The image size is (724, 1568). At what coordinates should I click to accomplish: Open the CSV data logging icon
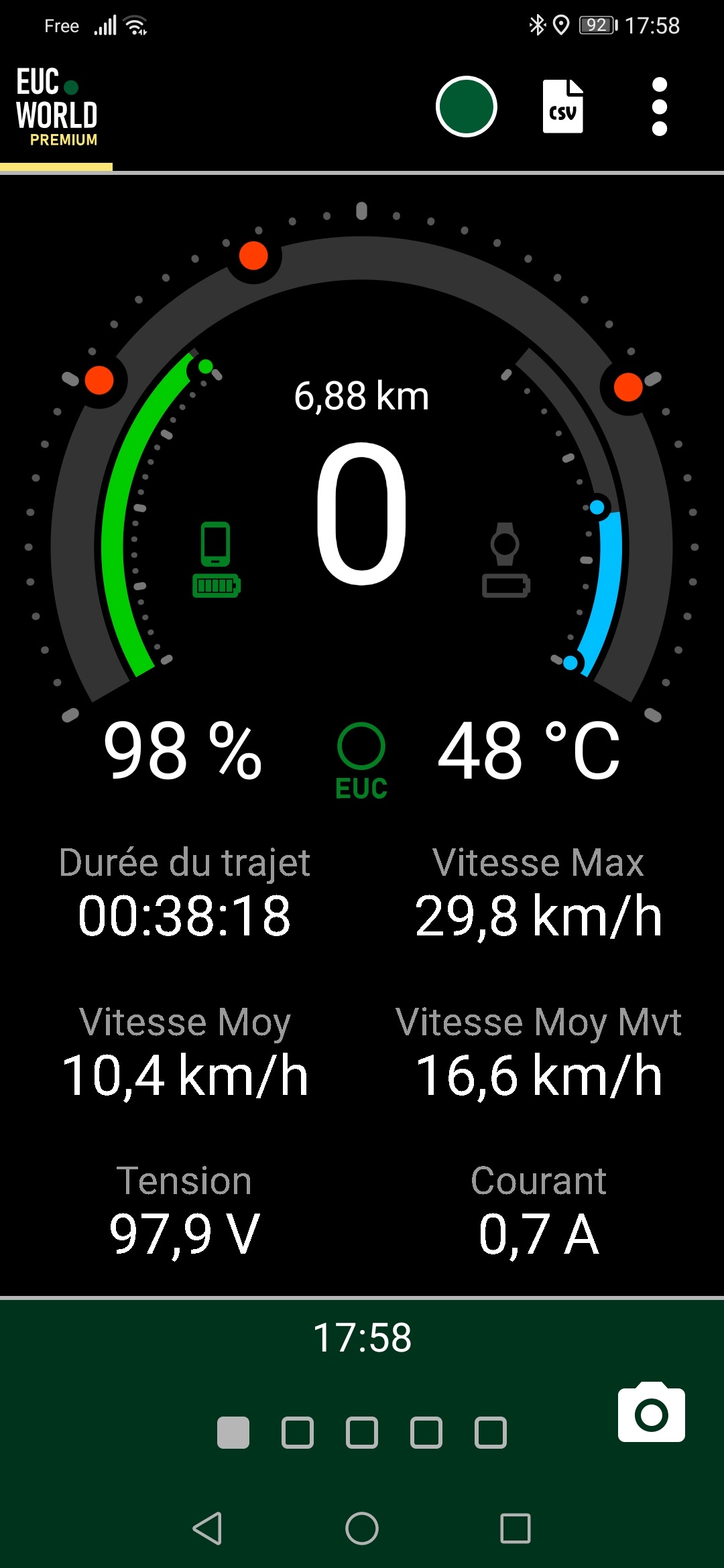pos(562,107)
